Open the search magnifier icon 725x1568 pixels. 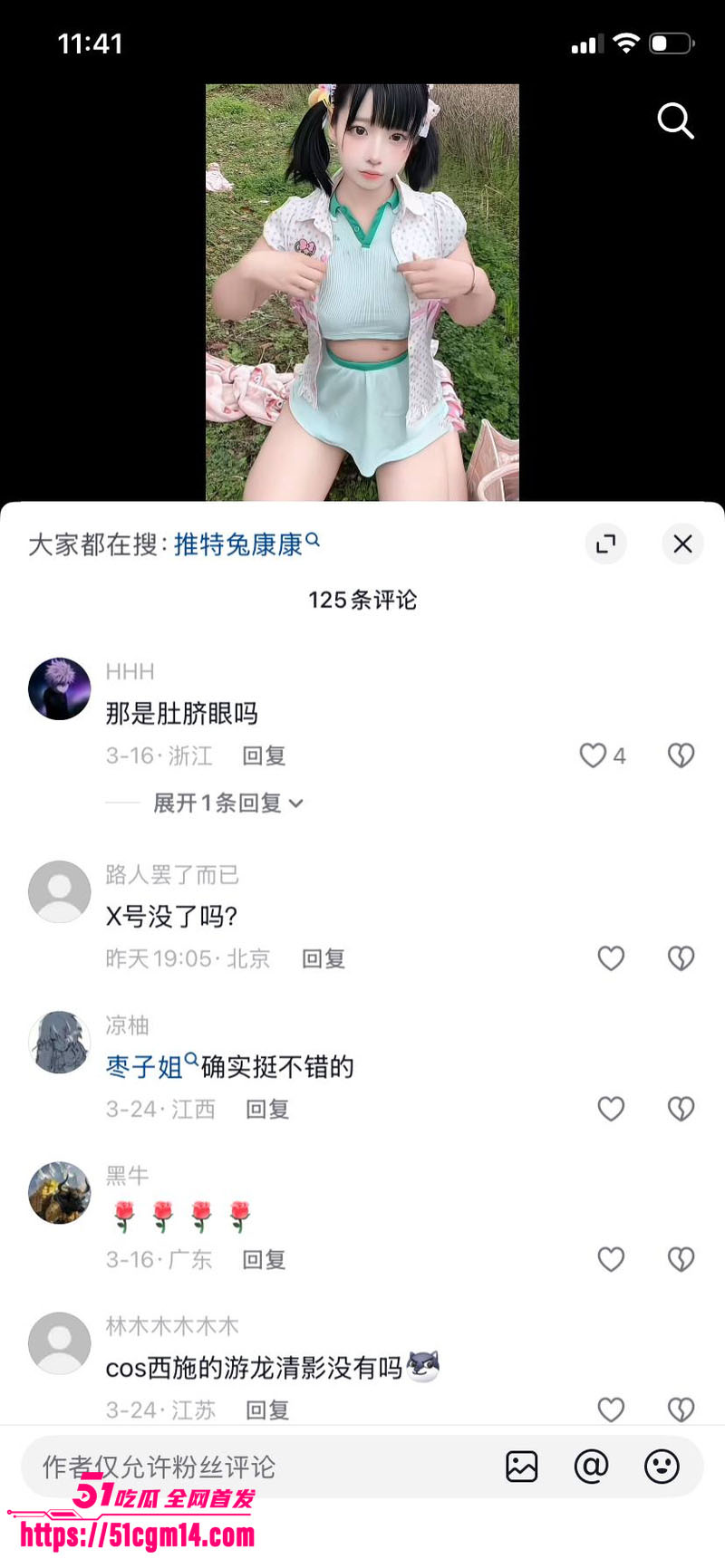(675, 120)
